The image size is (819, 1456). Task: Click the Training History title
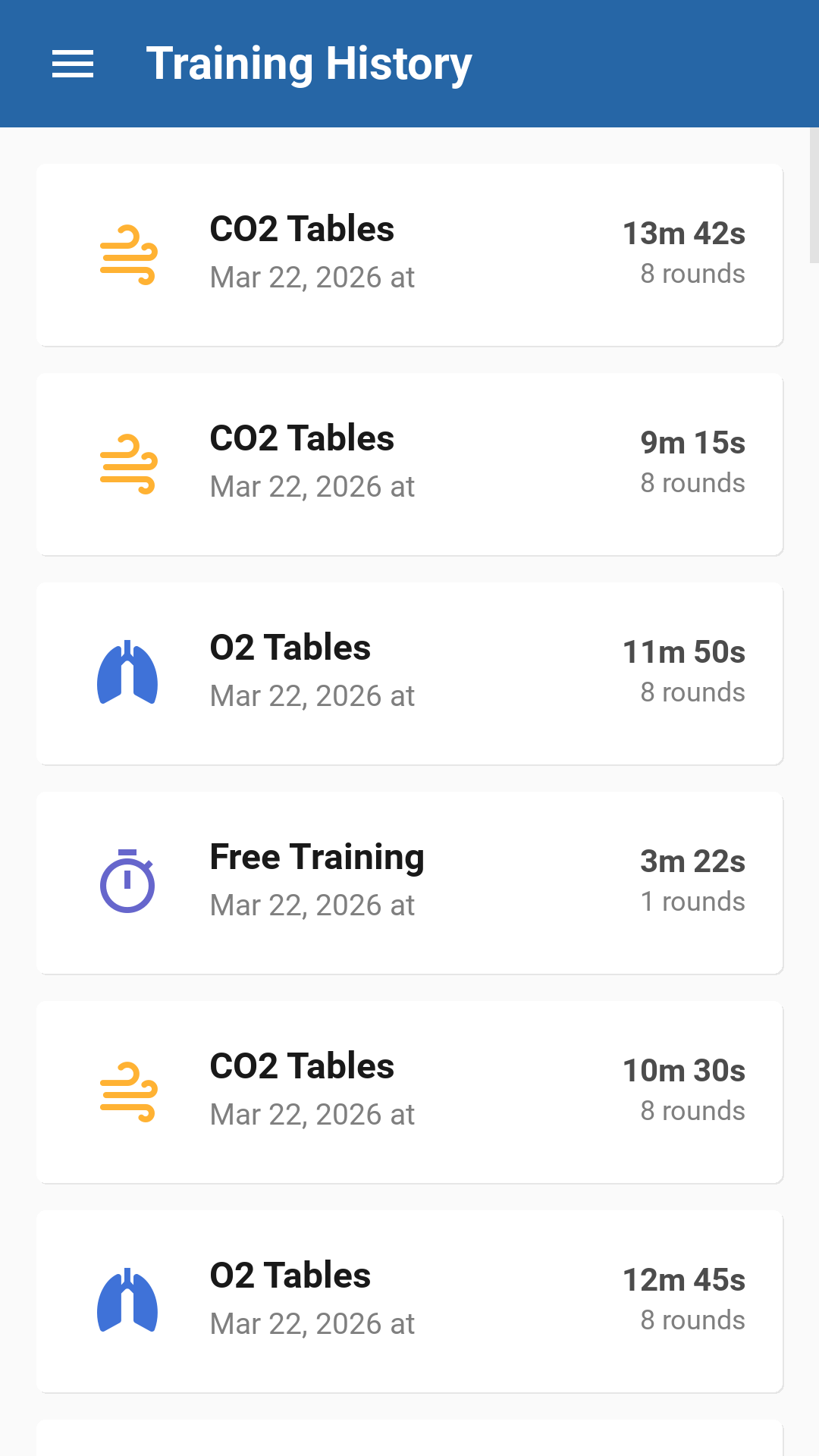tap(309, 64)
